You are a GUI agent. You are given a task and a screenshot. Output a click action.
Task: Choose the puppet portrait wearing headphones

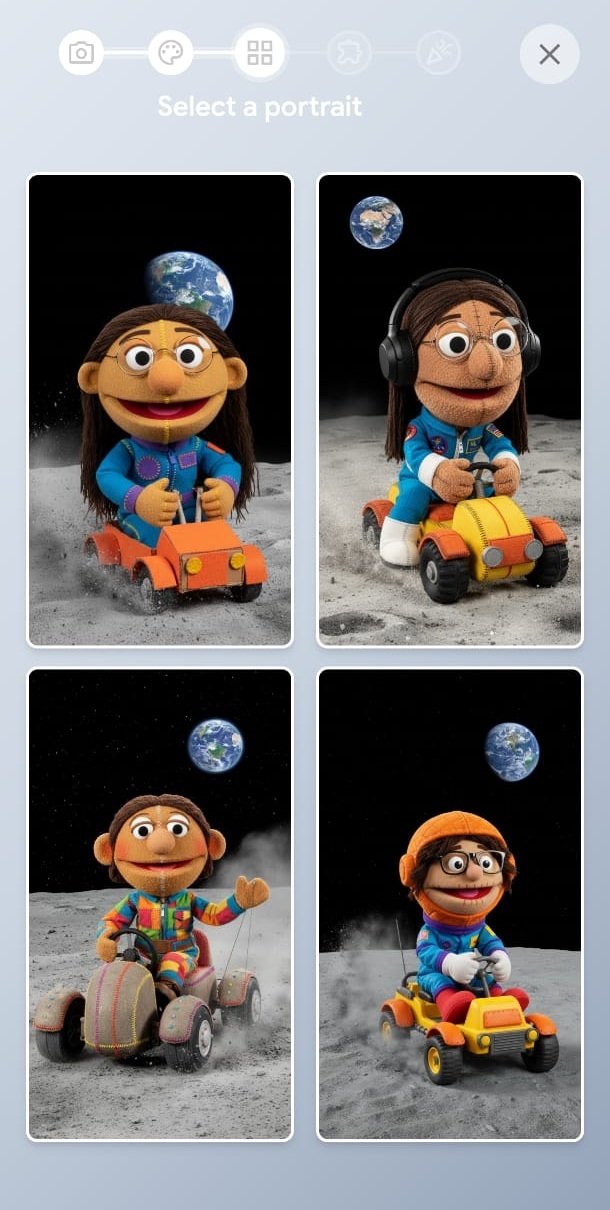450,410
